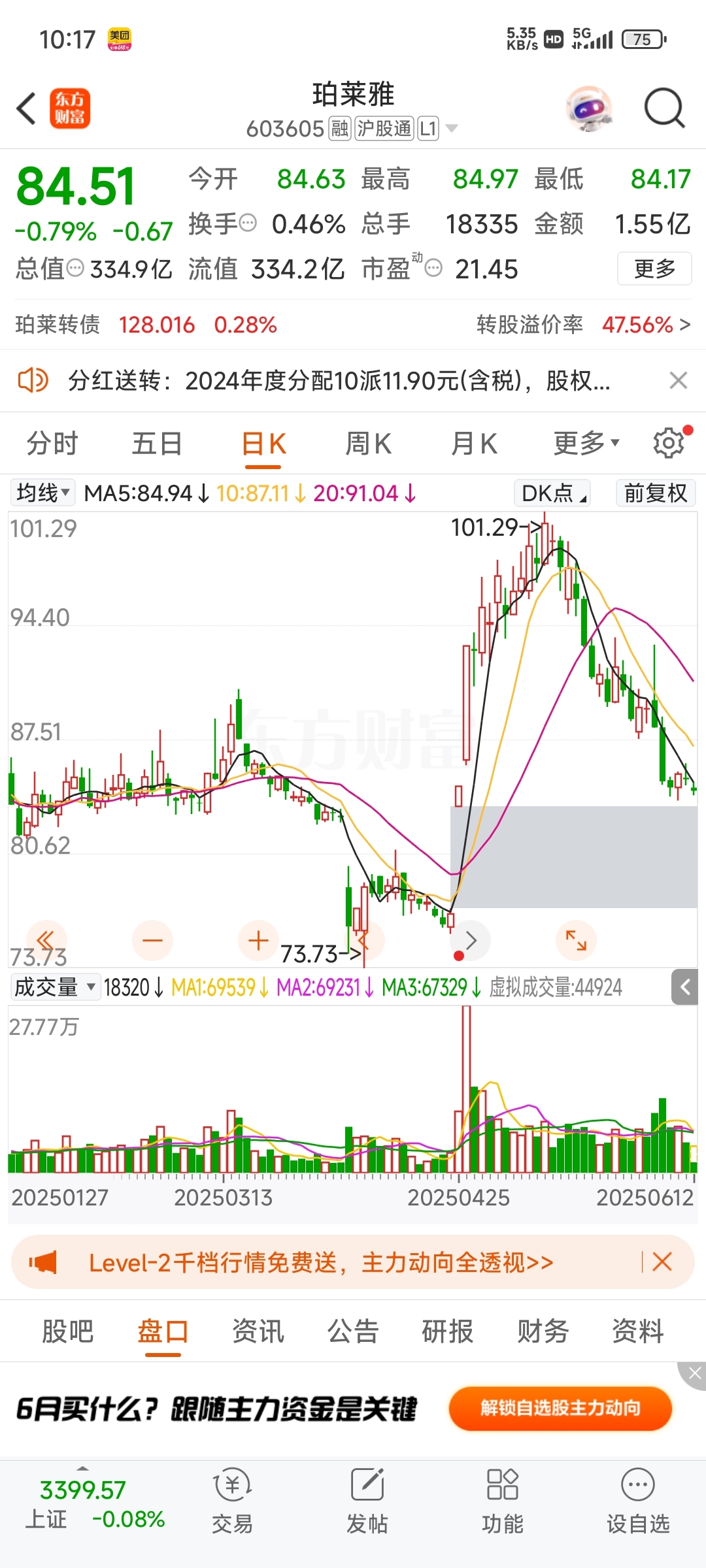Tap the 前复权 adjustment button
The image size is (706, 1568).
pos(656,493)
